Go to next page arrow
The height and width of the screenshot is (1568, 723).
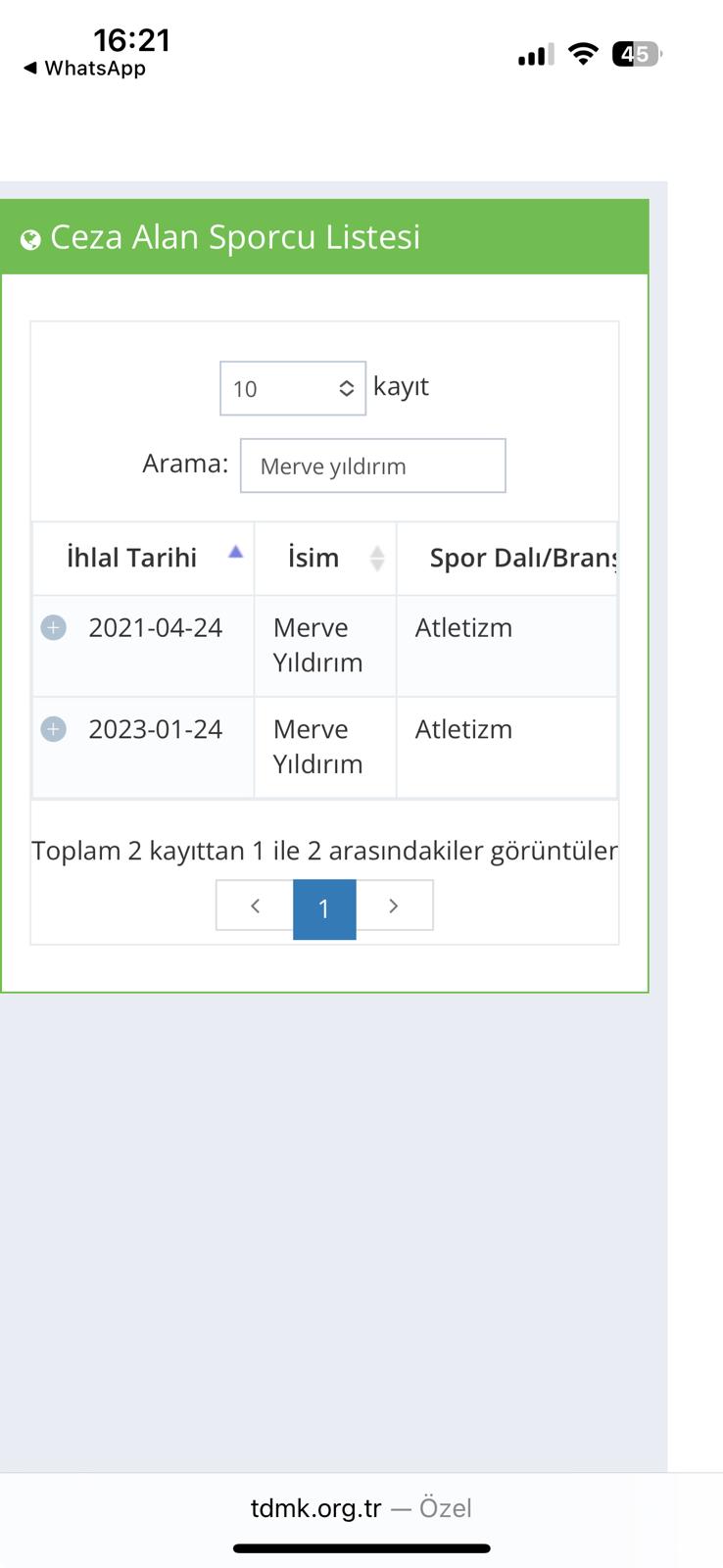(394, 906)
